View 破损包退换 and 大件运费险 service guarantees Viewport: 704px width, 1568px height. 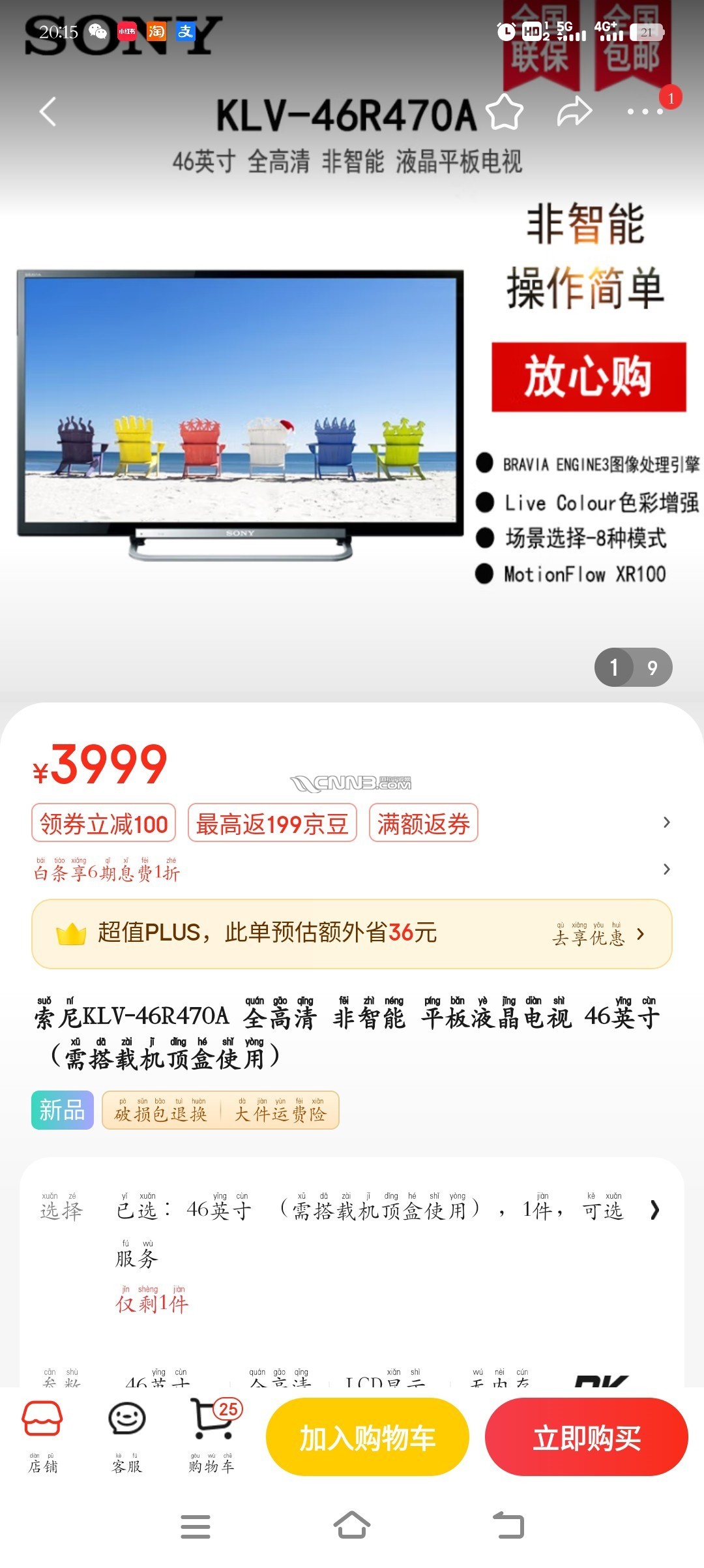[x=220, y=1111]
